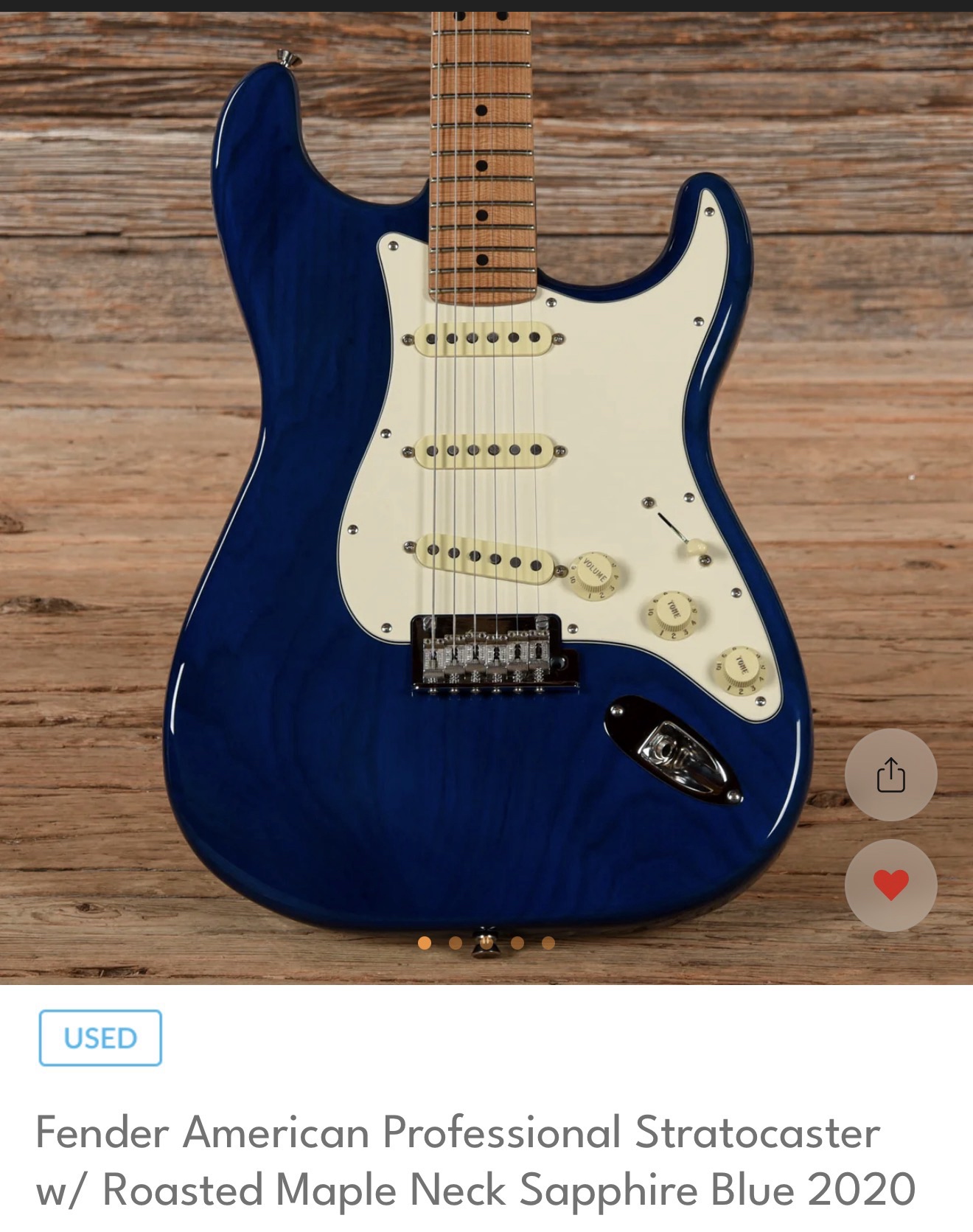
Task: Remove the guitar from favorites
Action: click(x=890, y=885)
